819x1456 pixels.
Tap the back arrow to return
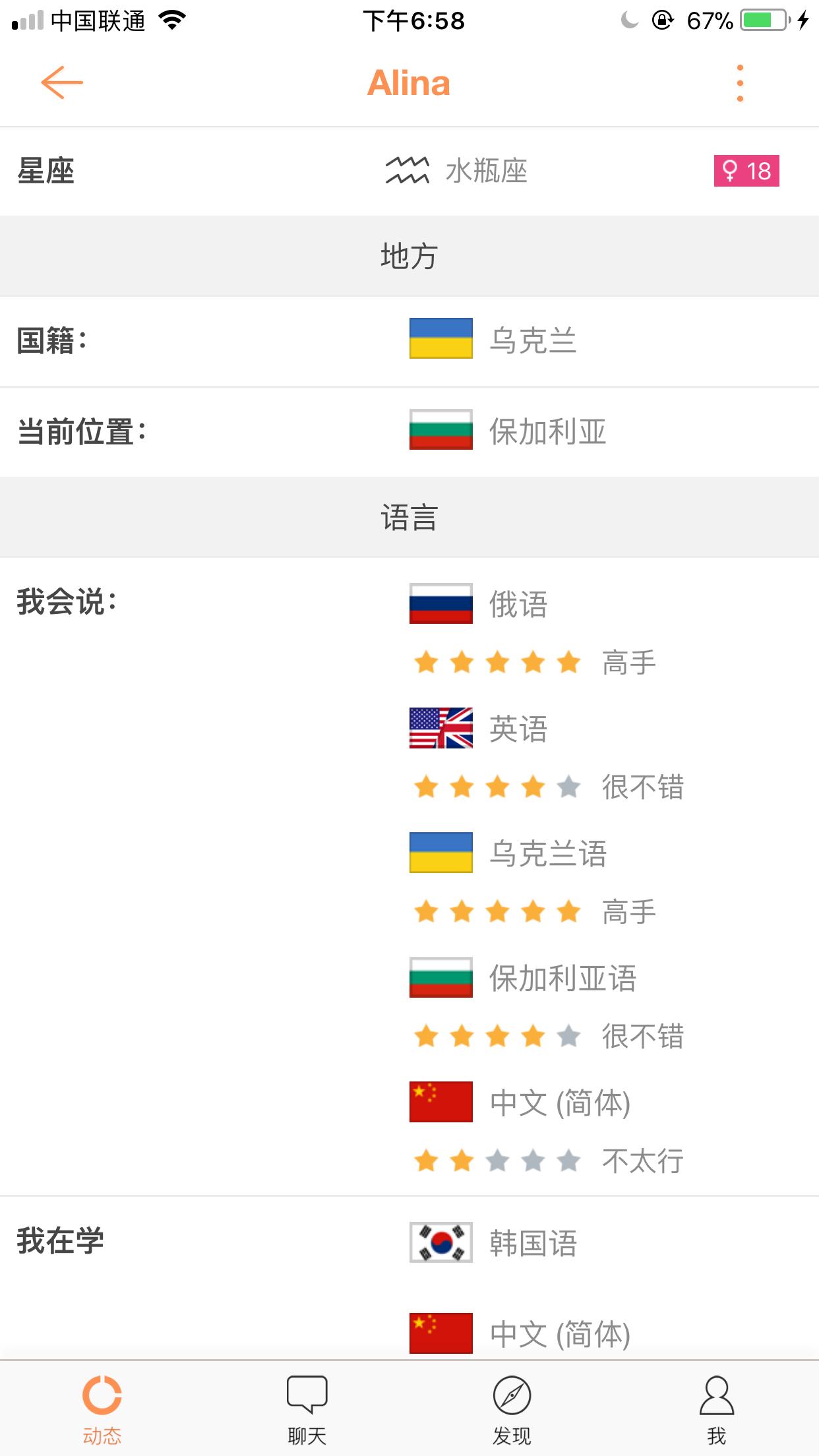(61, 83)
